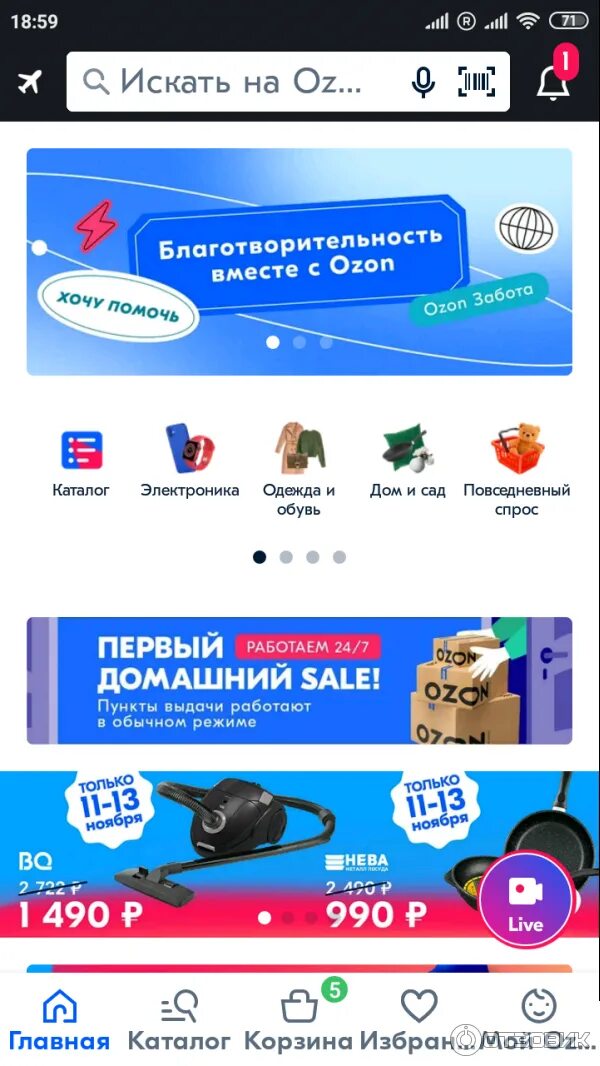This screenshot has width=600, height=1066.
Task: Open the "Одежда и обувь" category
Action: tap(299, 469)
